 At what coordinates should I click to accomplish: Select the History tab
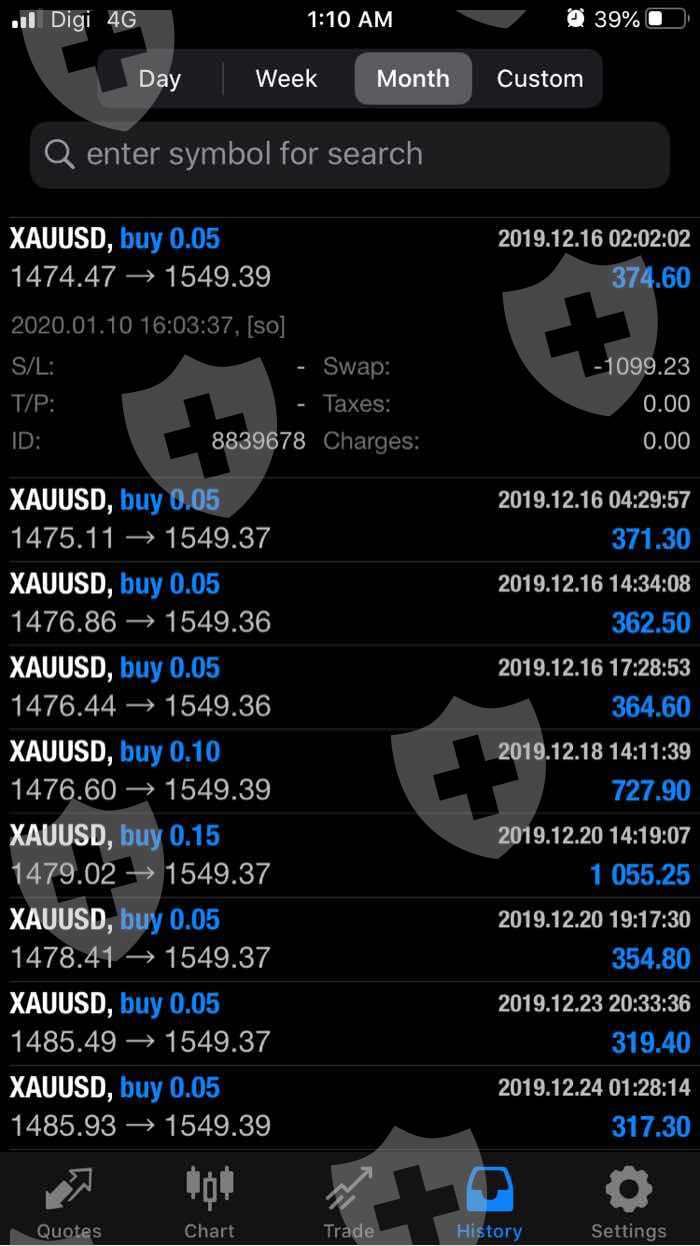click(x=489, y=1203)
